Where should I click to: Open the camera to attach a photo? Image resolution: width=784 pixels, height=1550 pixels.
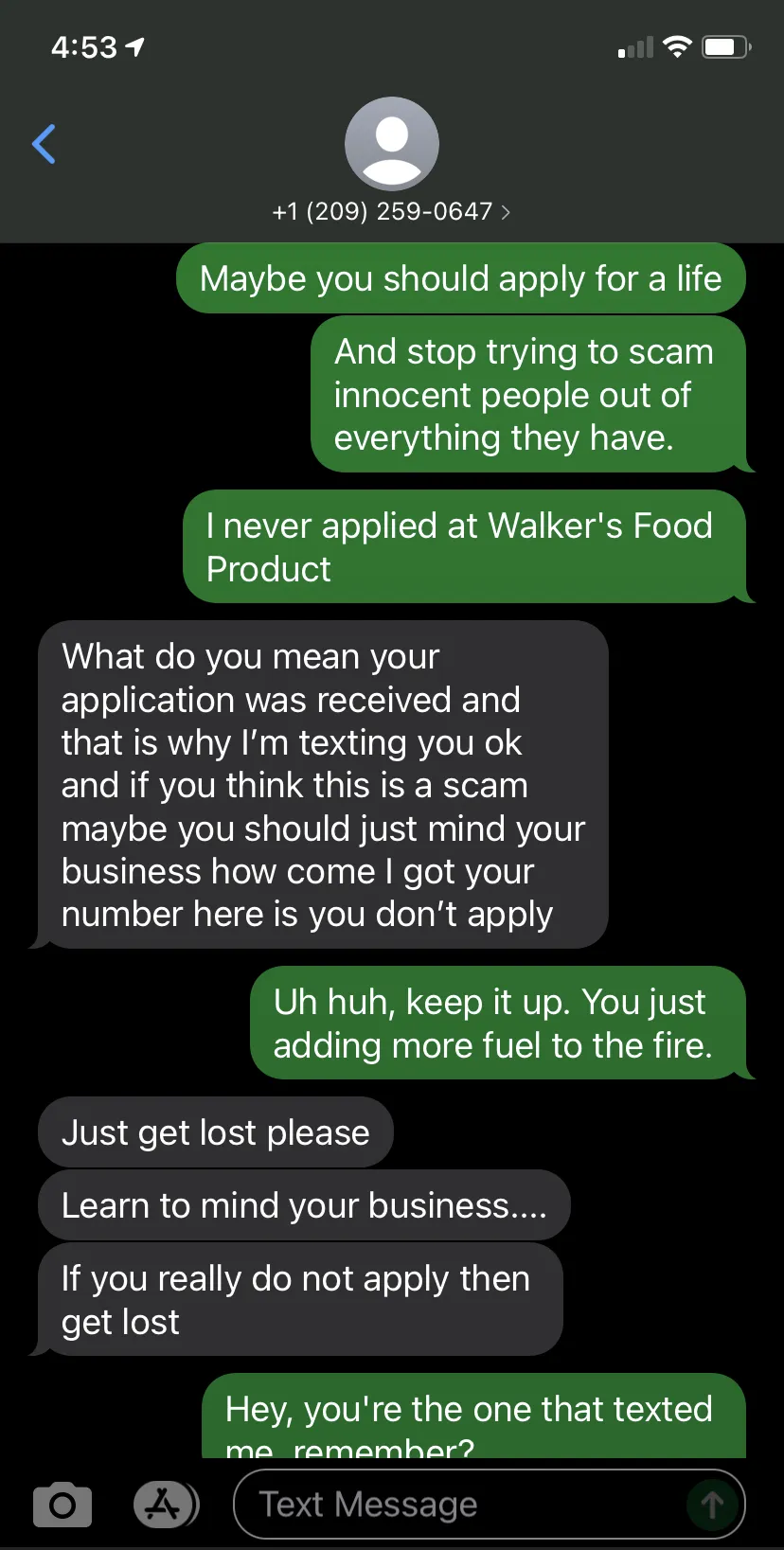coord(62,1504)
